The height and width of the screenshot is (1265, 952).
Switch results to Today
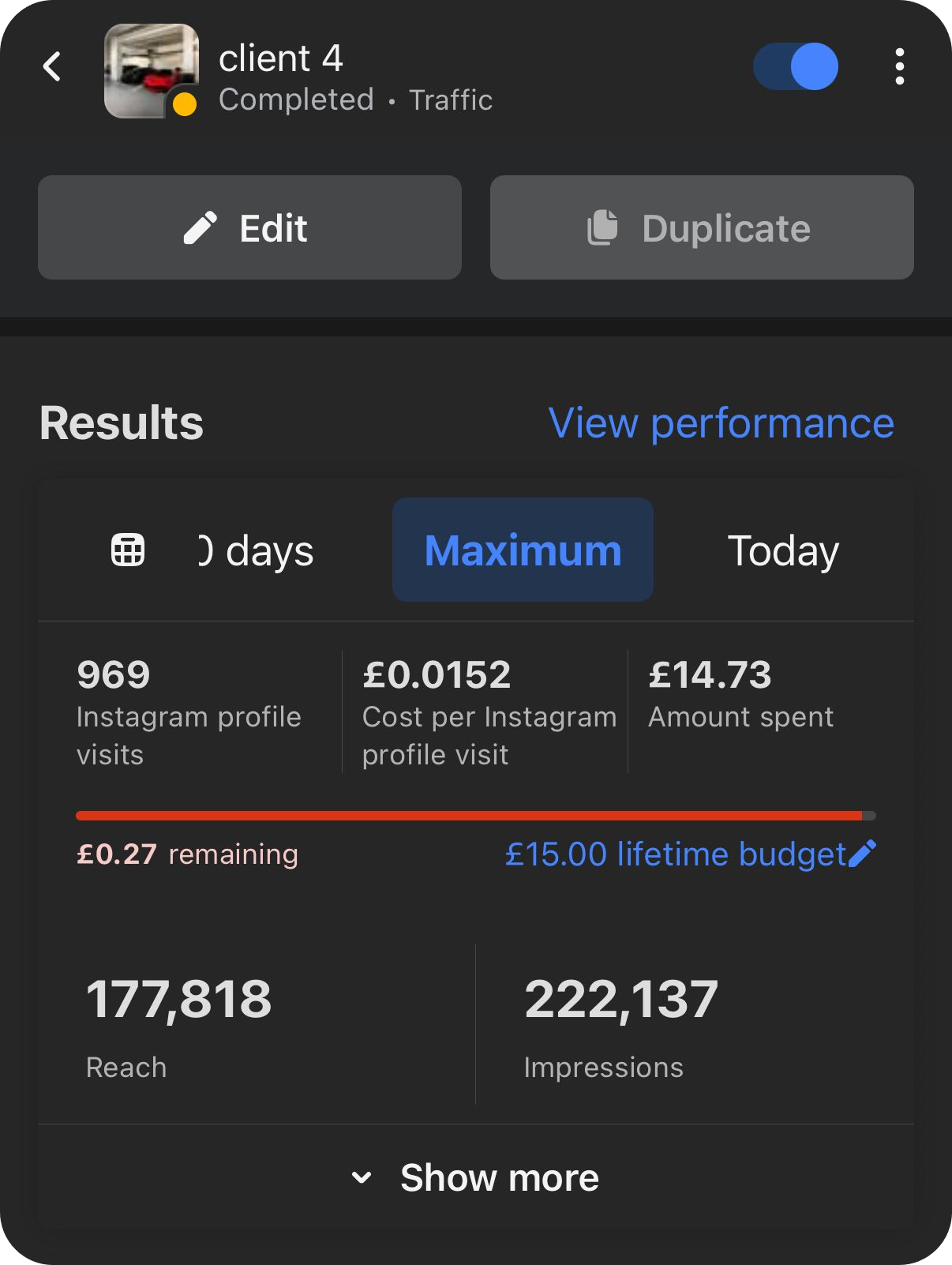(x=782, y=550)
